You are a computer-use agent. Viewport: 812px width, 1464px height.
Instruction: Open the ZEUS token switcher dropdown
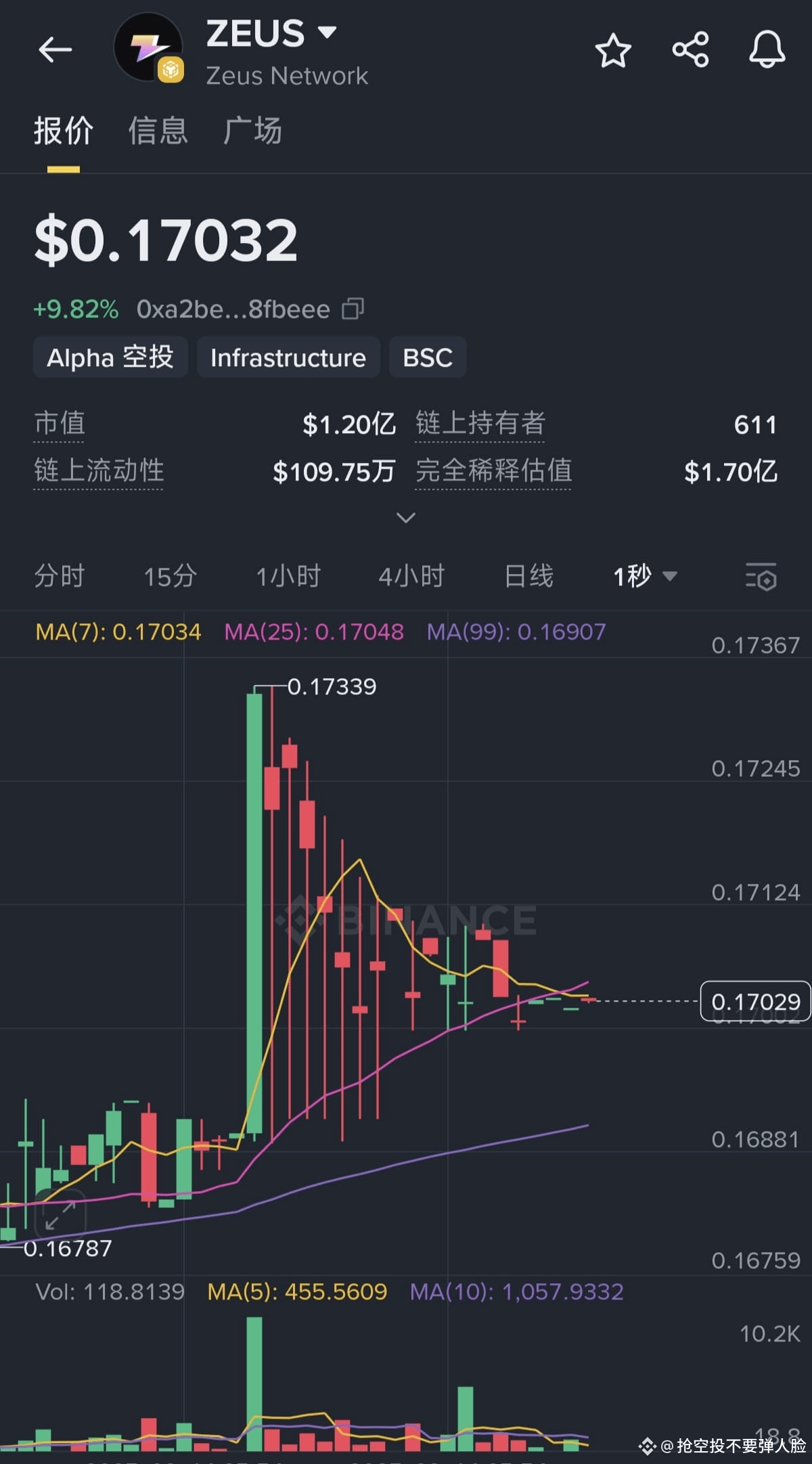pos(328,31)
